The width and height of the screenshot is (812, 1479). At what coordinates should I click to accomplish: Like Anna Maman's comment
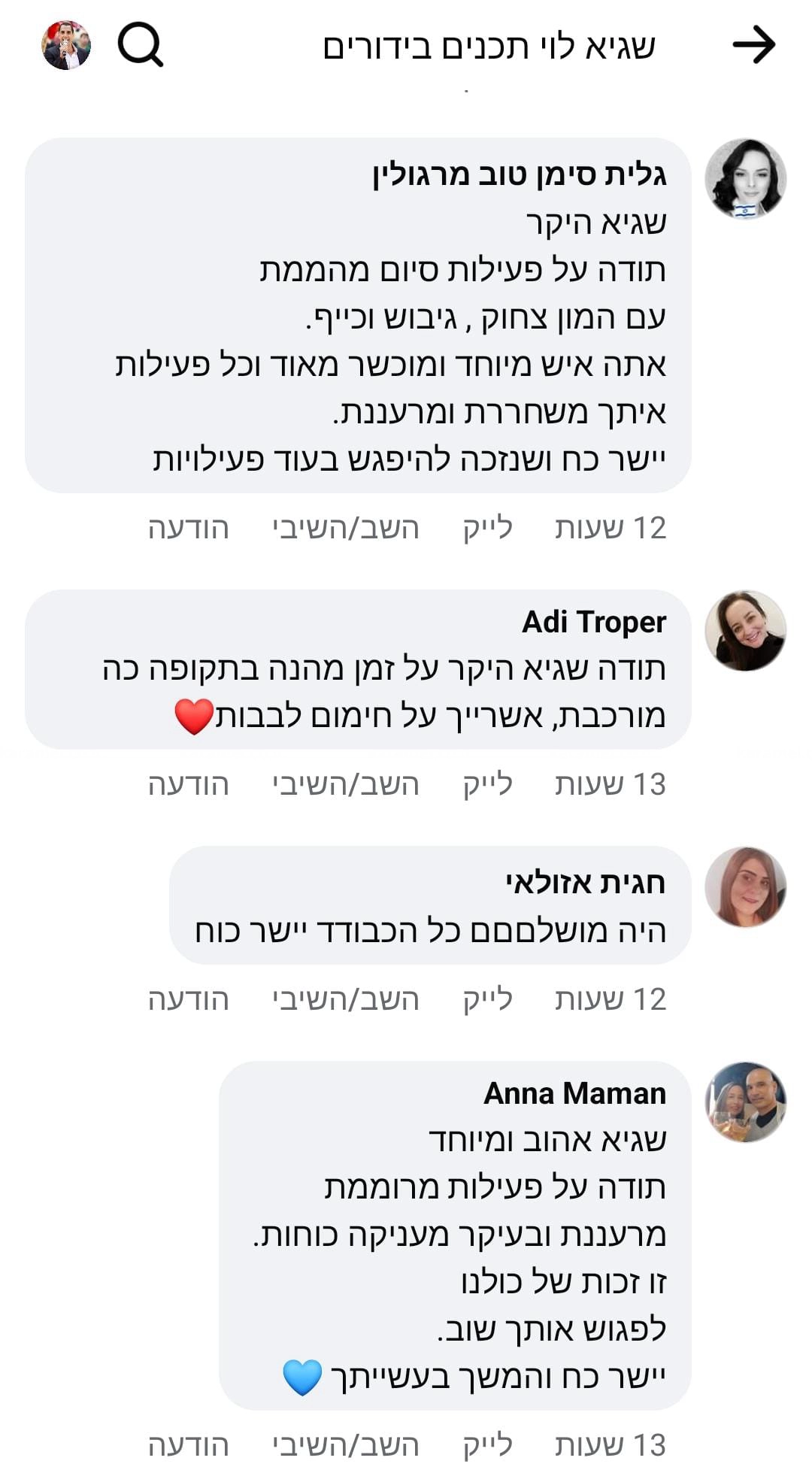[x=487, y=1444]
